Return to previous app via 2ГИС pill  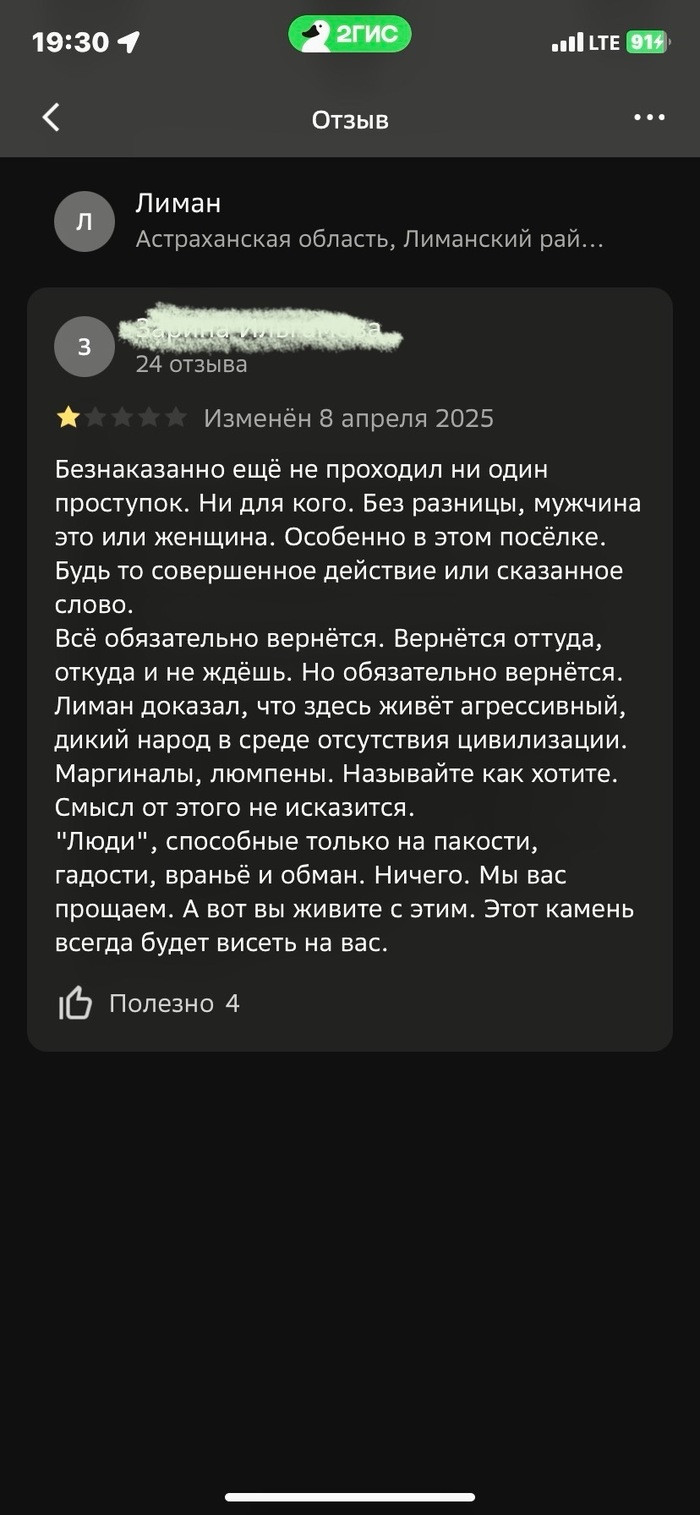point(349,35)
